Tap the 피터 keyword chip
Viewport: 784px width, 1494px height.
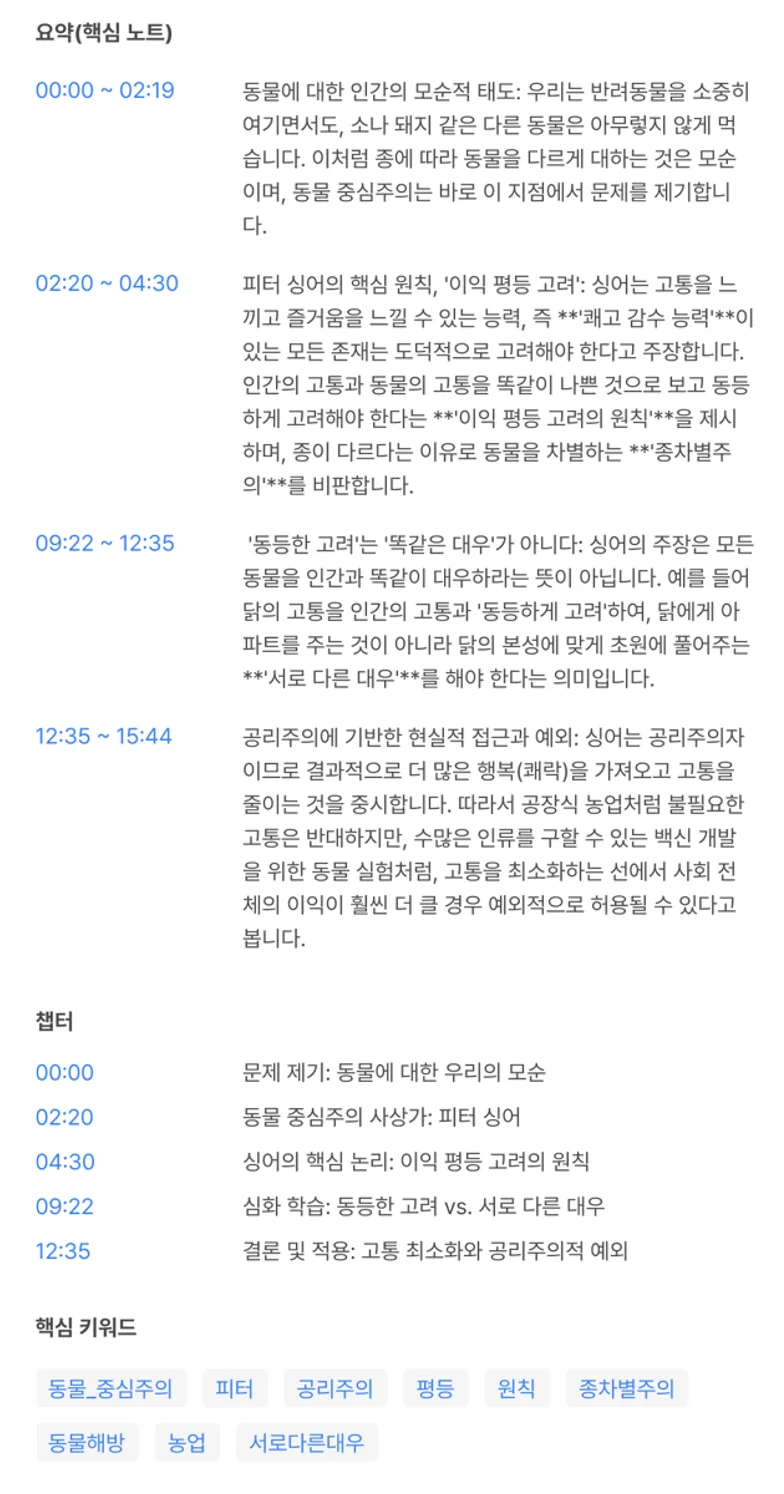(x=235, y=1388)
